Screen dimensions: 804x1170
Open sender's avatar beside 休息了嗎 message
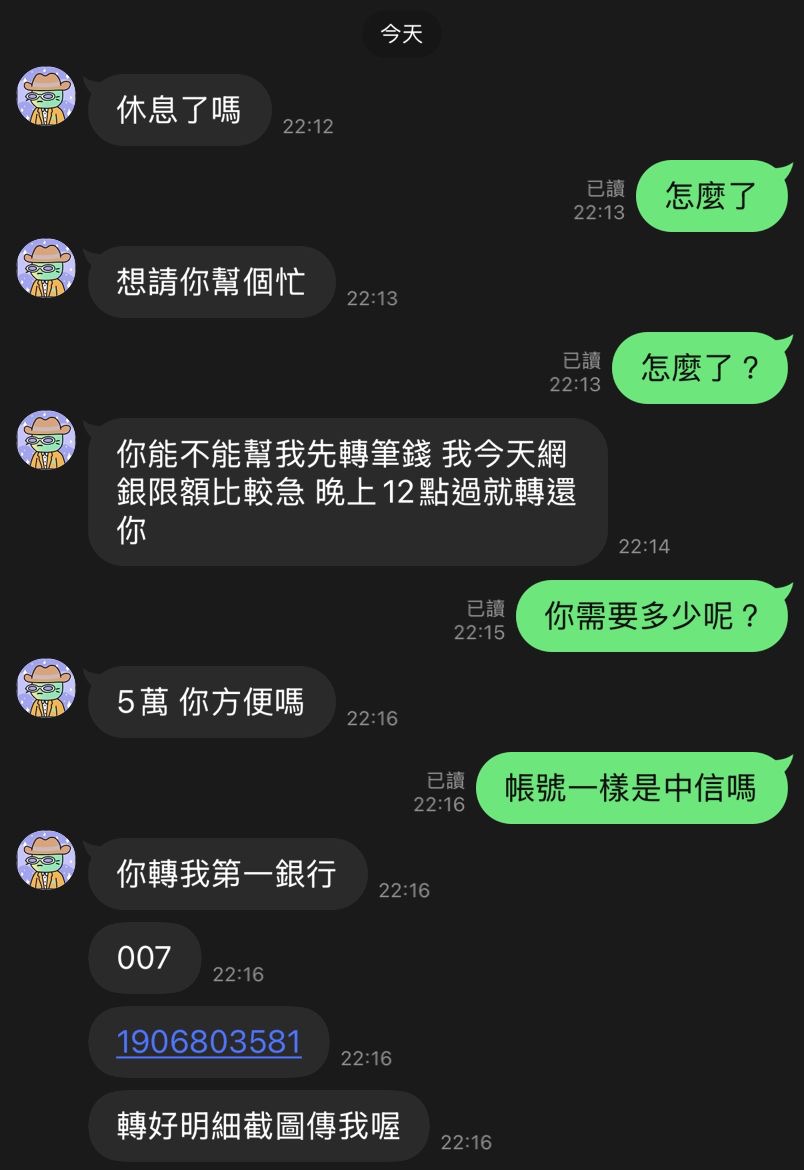click(x=47, y=96)
